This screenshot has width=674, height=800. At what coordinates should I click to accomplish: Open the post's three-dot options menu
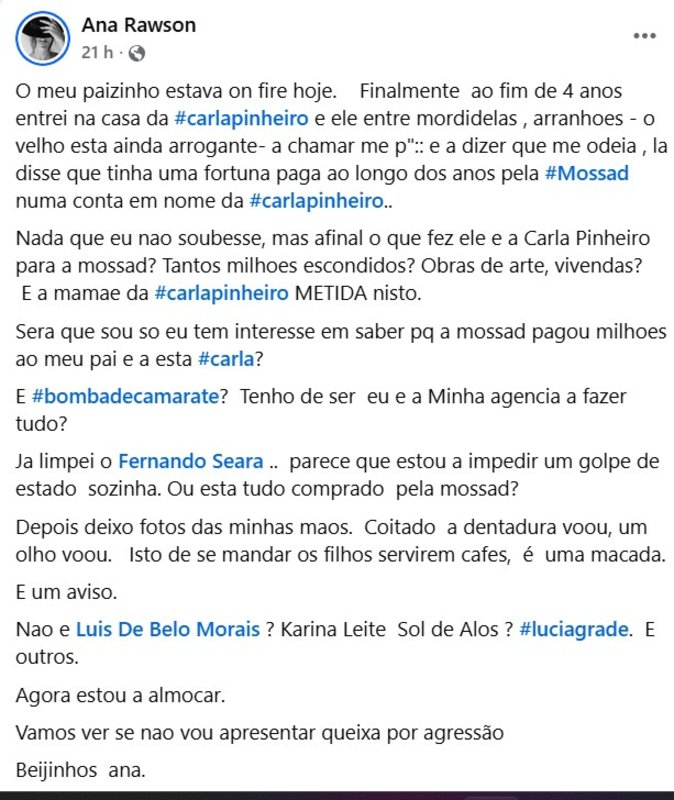pyautogui.click(x=644, y=36)
